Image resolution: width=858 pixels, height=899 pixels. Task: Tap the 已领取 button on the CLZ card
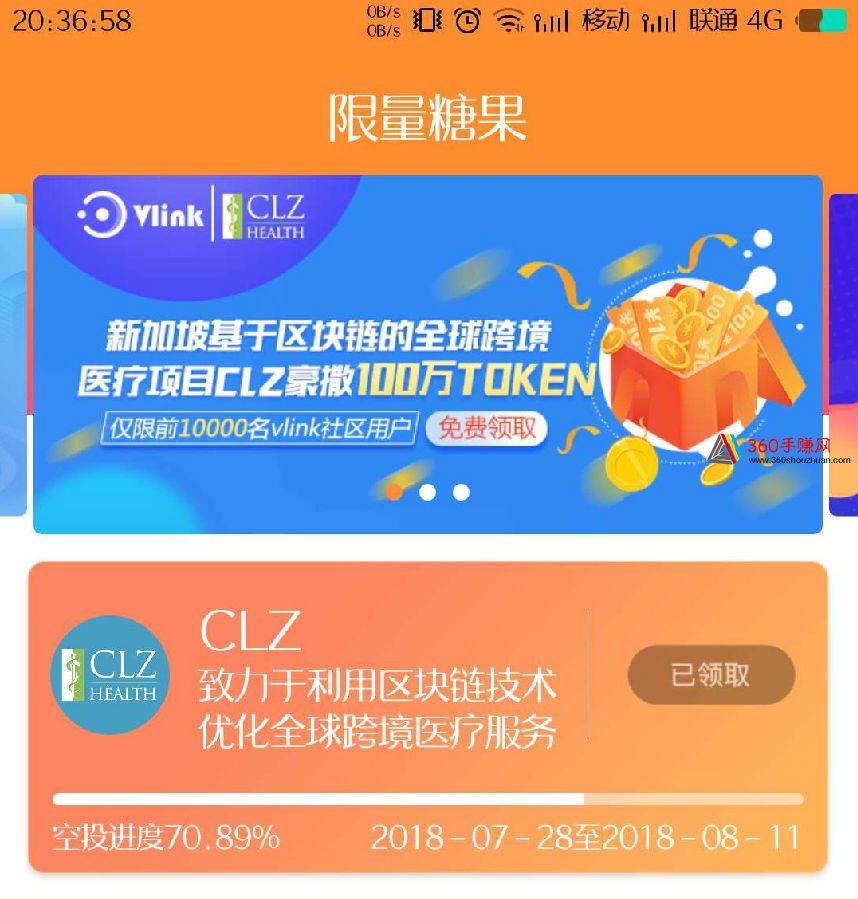coord(711,675)
